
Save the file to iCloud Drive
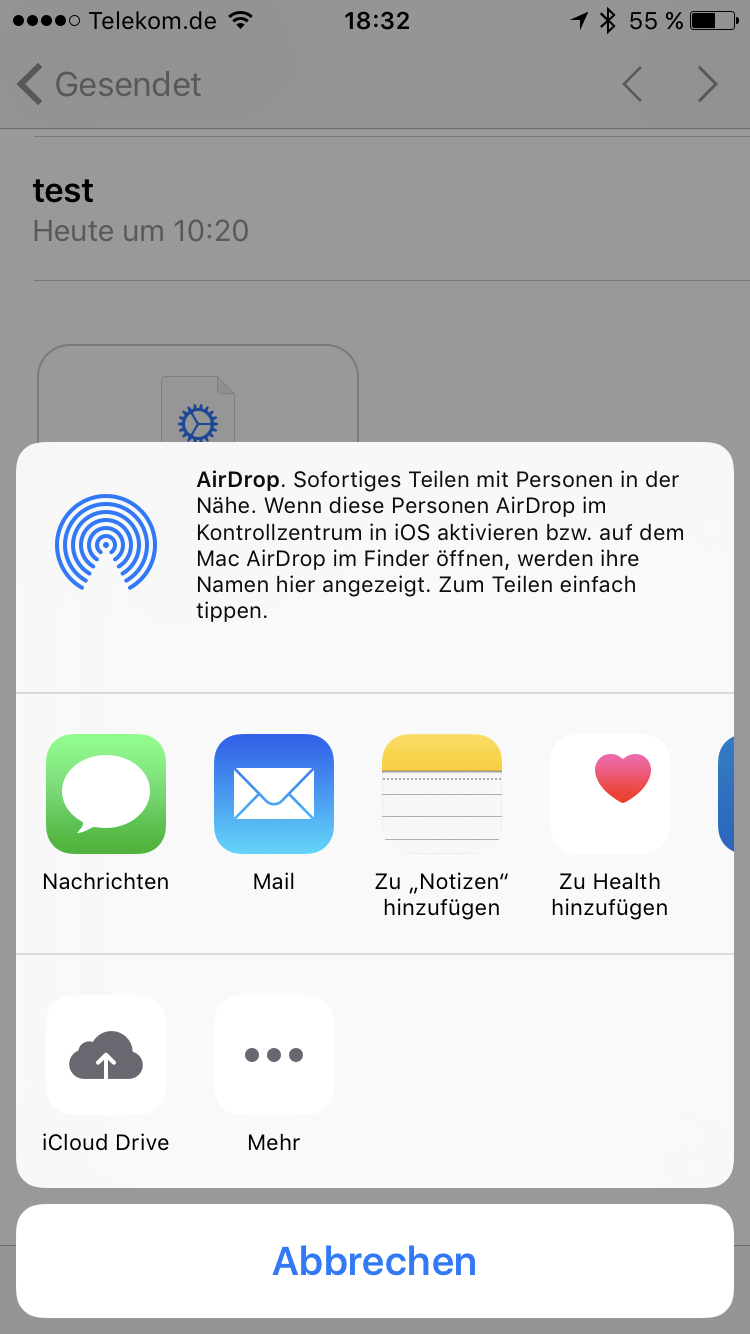click(106, 1055)
